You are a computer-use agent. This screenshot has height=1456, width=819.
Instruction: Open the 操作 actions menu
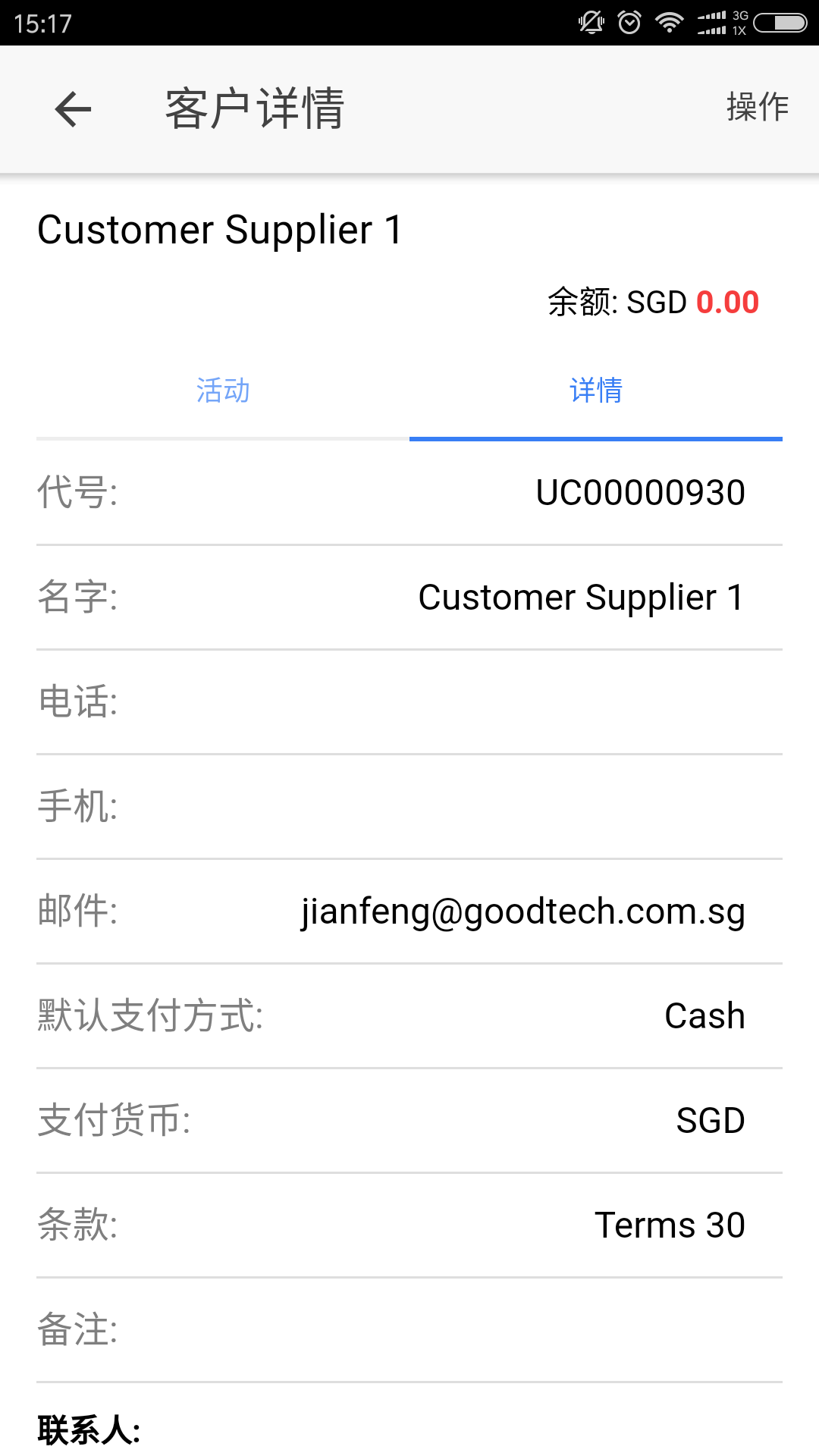pos(758,107)
